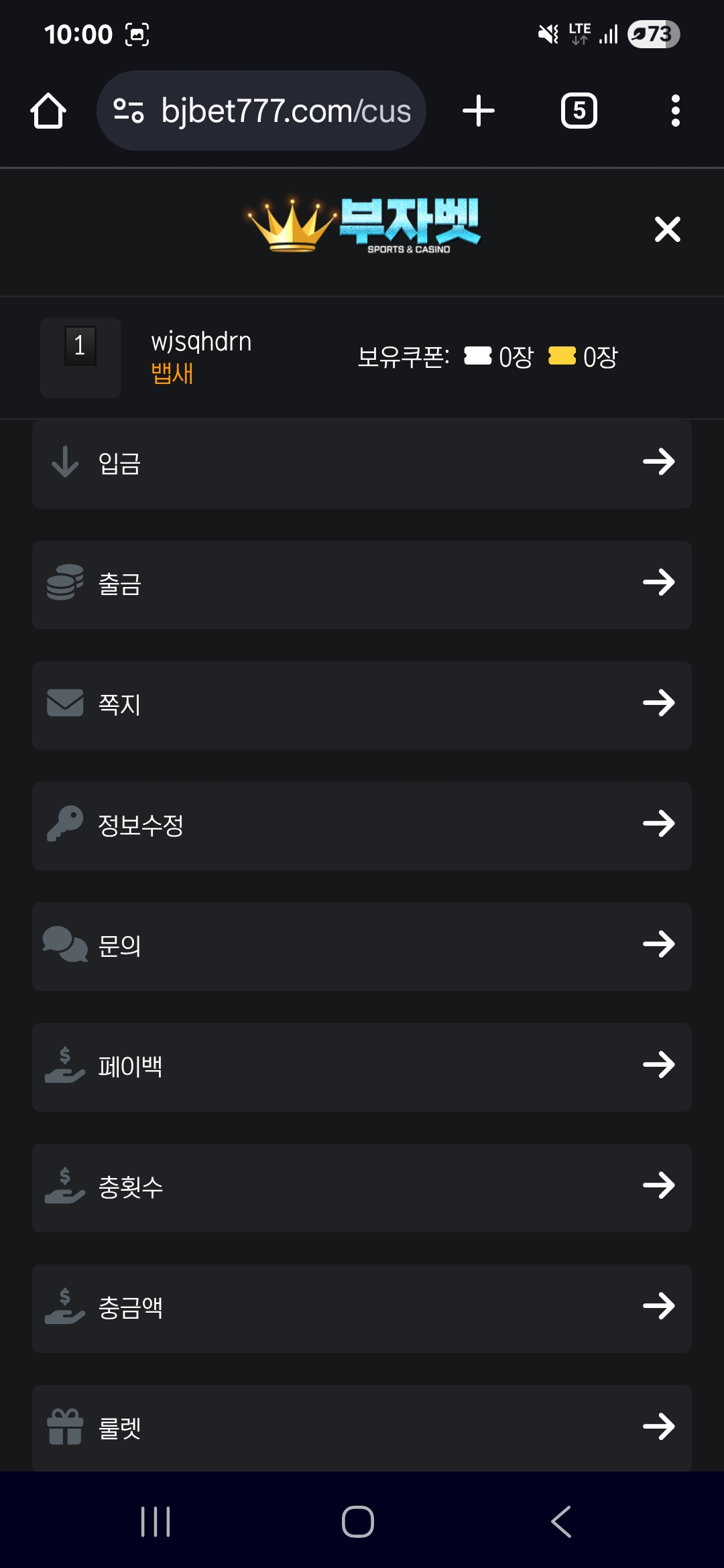The image size is (724, 1568).
Task: Tap the bjbet777.com address bar
Action: pos(261,111)
